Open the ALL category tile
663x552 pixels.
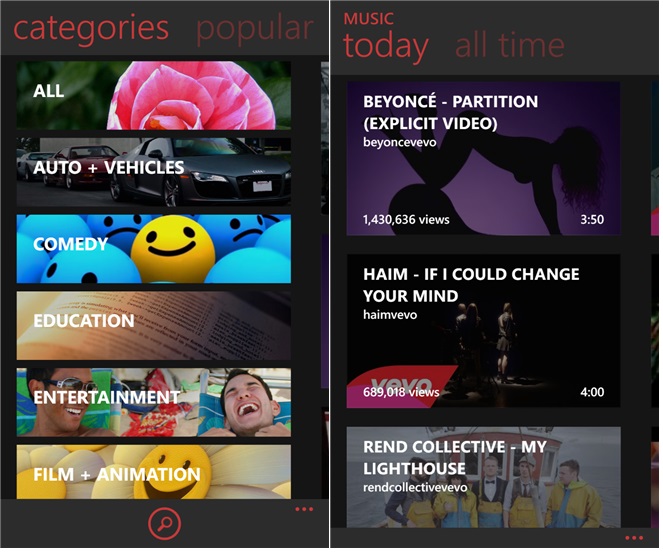tap(154, 96)
